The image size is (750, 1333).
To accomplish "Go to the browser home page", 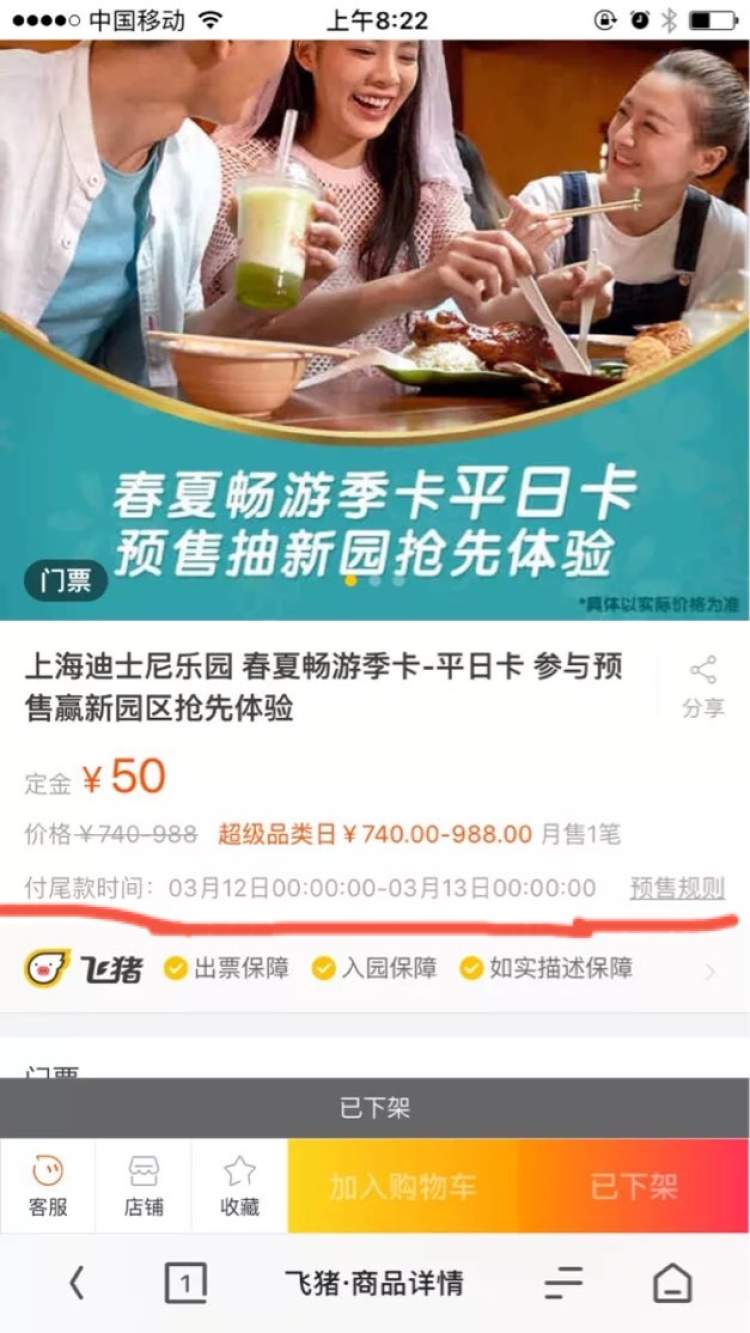I will (x=672, y=1282).
